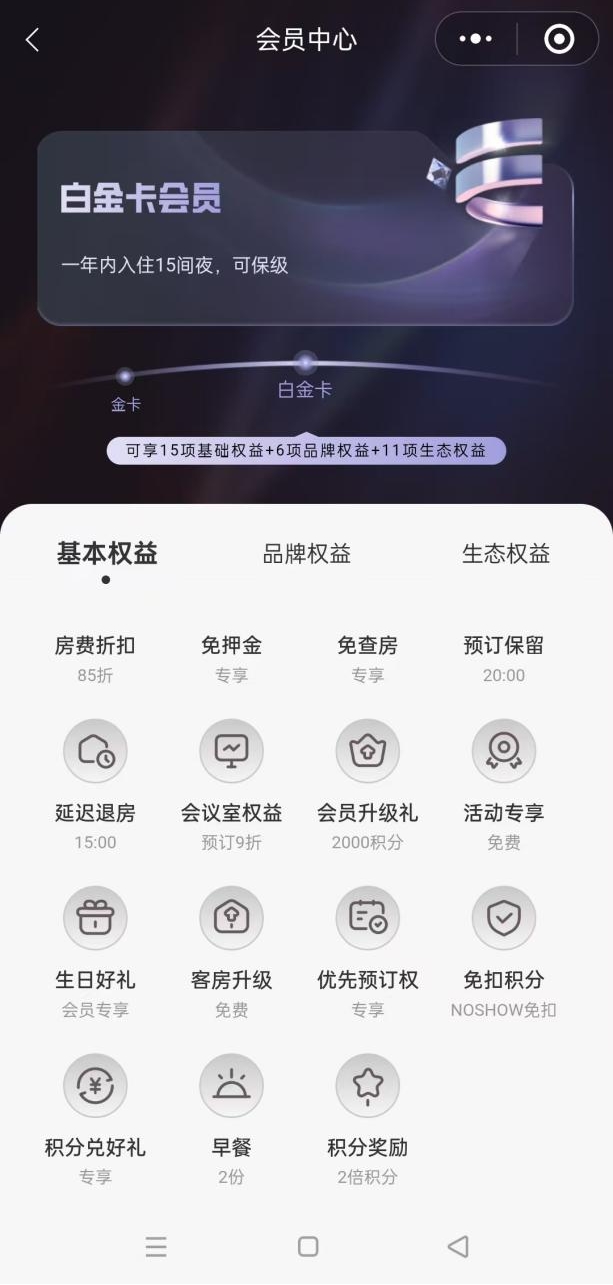The width and height of the screenshot is (613, 1285).
Task: Open the 客房升级 benefit
Action: (x=231, y=918)
